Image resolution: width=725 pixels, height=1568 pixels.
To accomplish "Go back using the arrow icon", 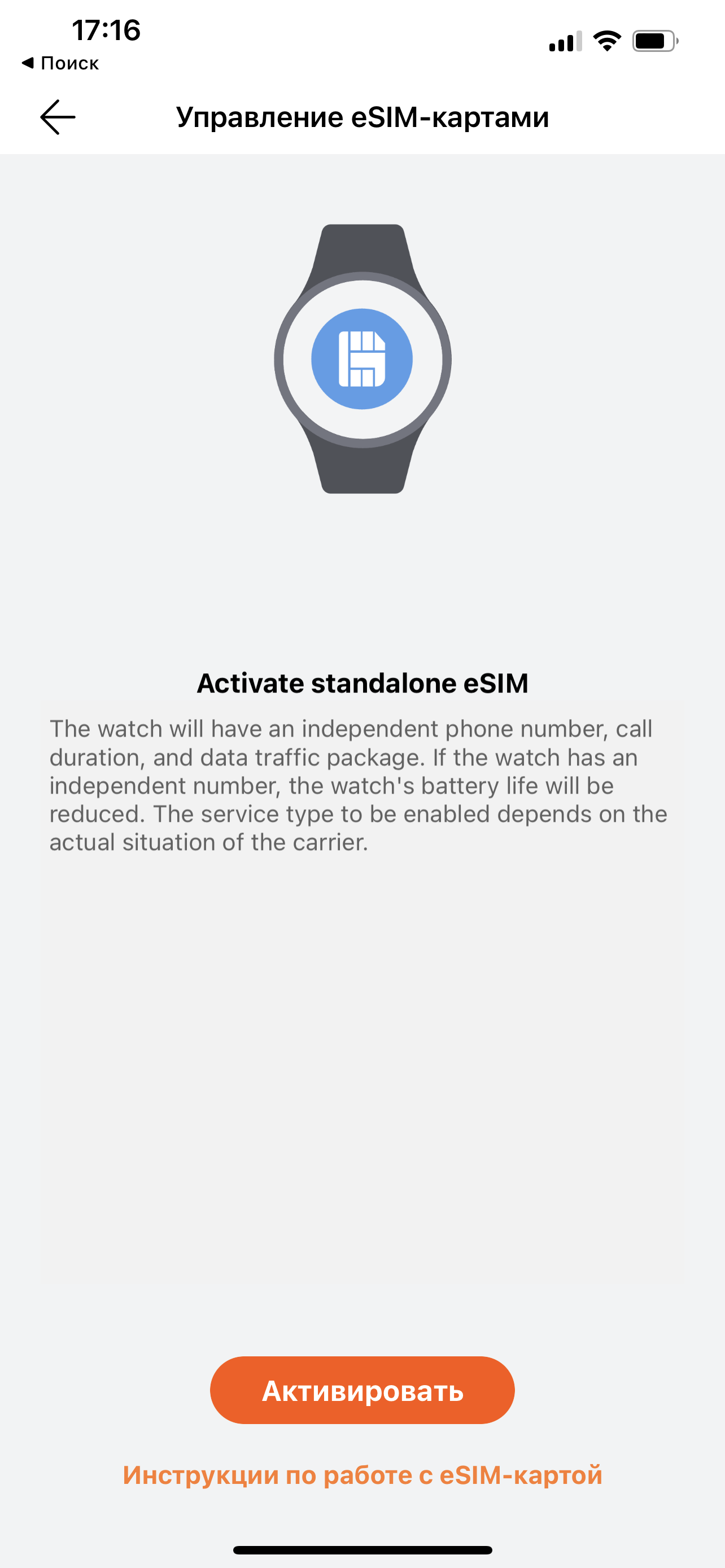I will 58,117.
